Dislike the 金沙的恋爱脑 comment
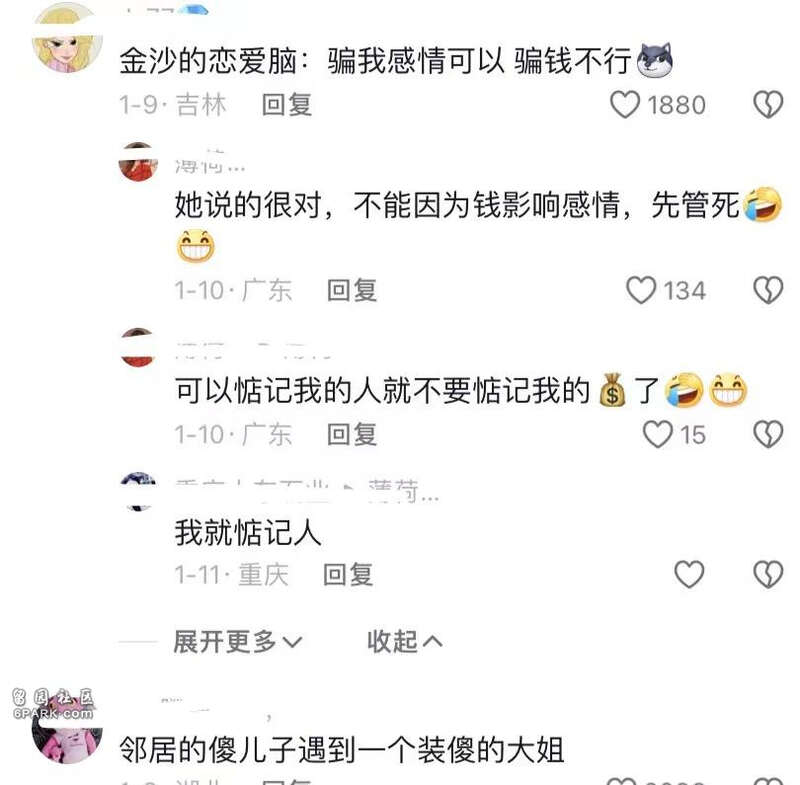Viewport: 800px width, 785px height. click(x=767, y=104)
